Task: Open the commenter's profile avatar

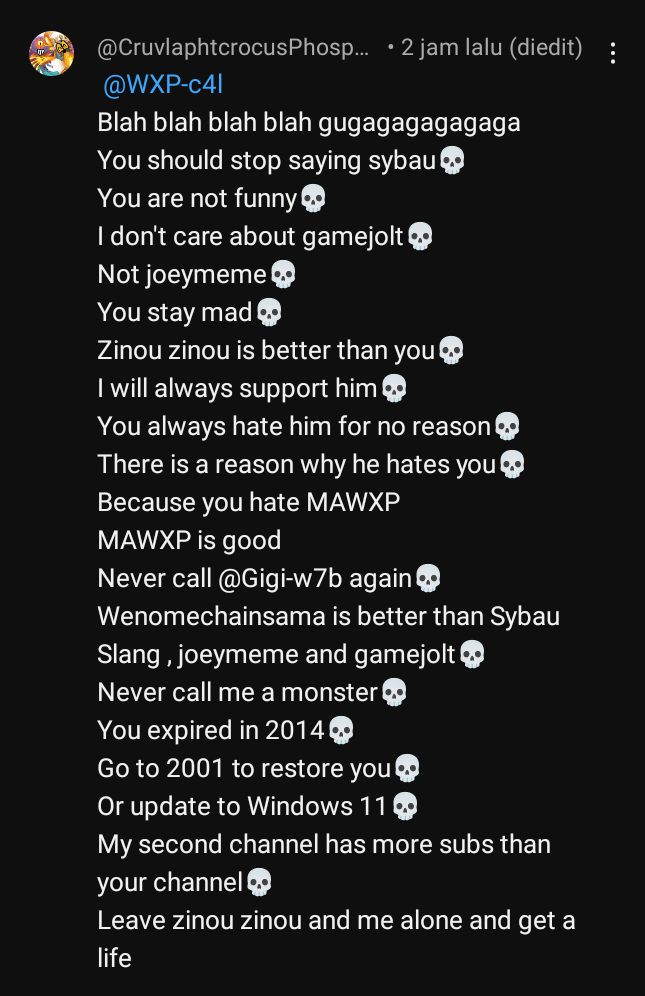Action: [x=51, y=54]
